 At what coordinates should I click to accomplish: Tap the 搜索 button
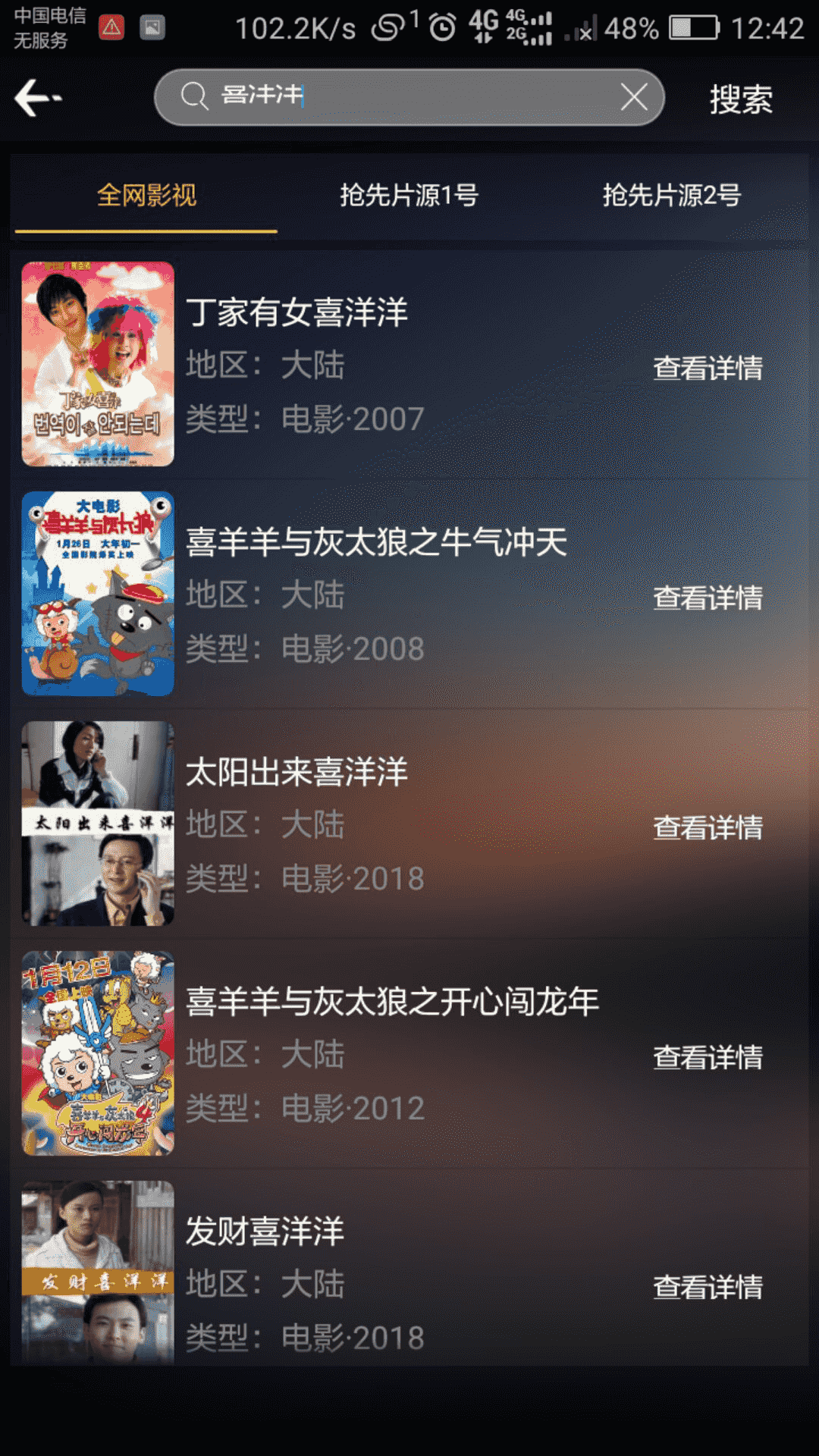click(x=741, y=99)
